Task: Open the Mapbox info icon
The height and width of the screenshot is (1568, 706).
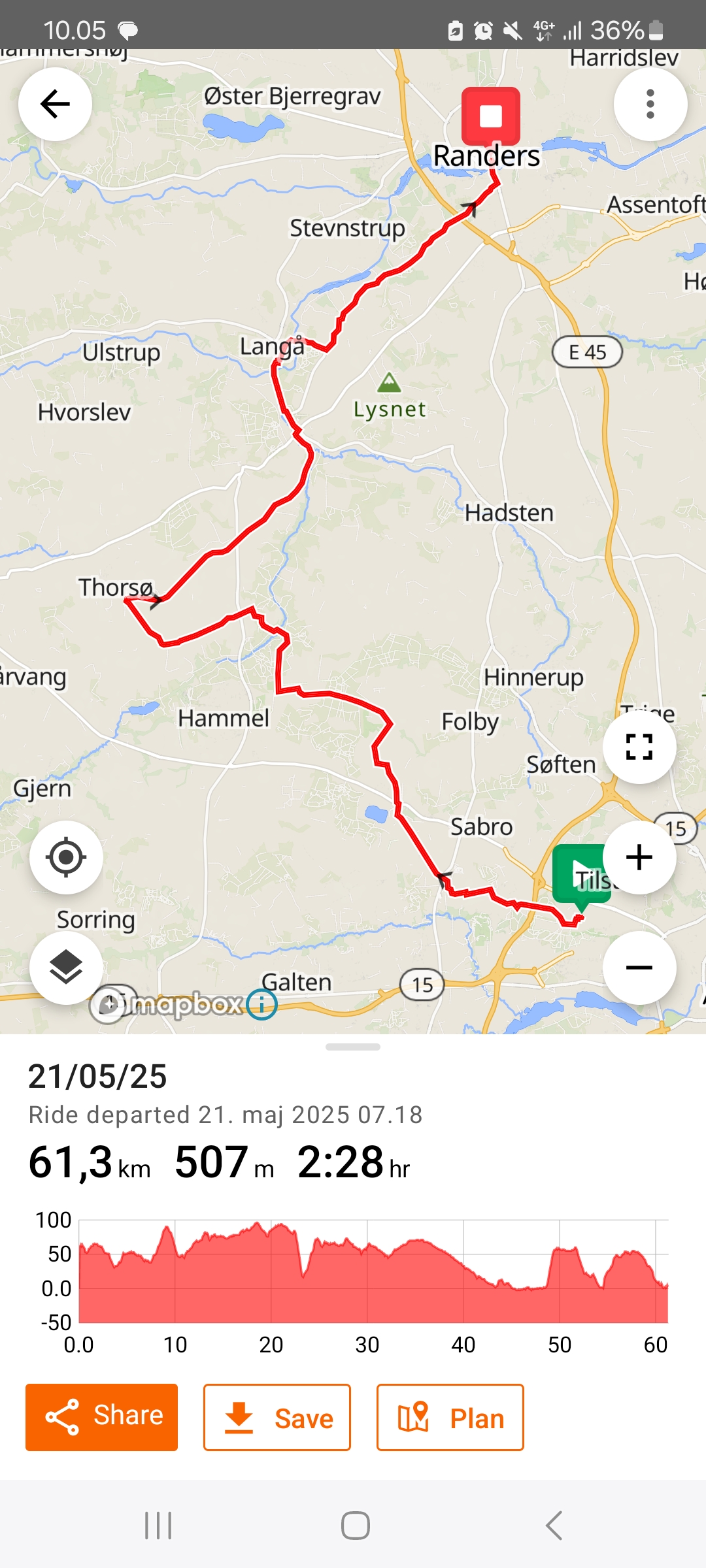Action: coord(261,1004)
